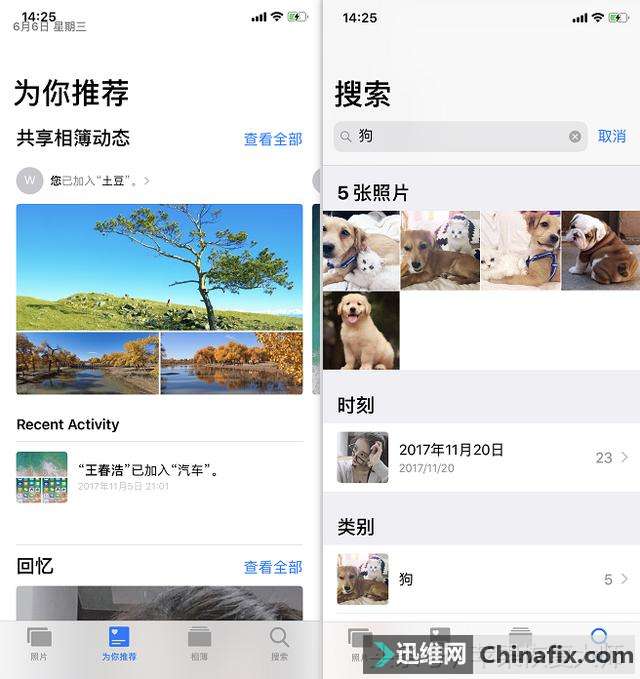This screenshot has width=640, height=679.
Task: Open the large tree photo in the shared album
Action: click(x=159, y=266)
